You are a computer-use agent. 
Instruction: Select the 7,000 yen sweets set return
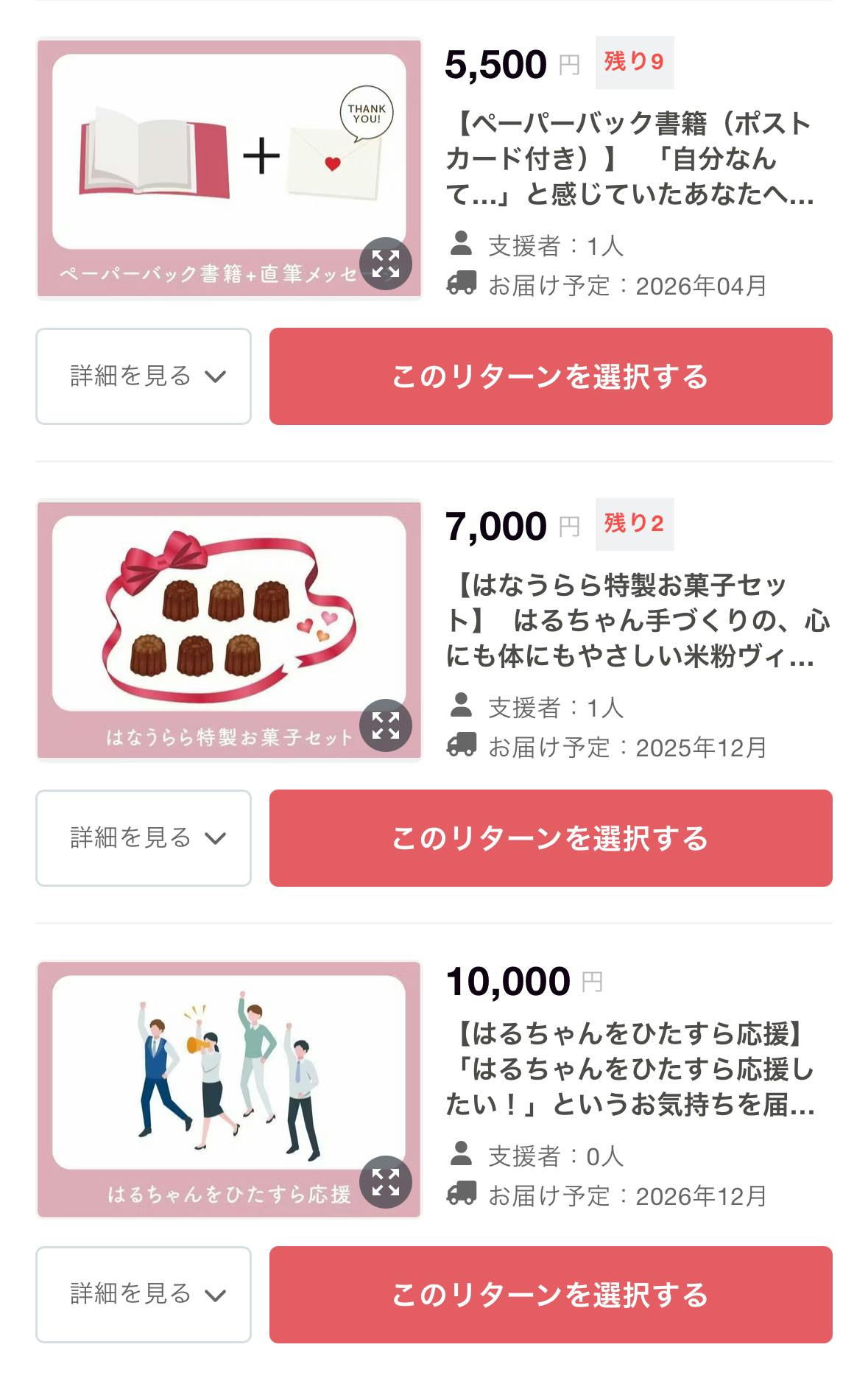(551, 838)
